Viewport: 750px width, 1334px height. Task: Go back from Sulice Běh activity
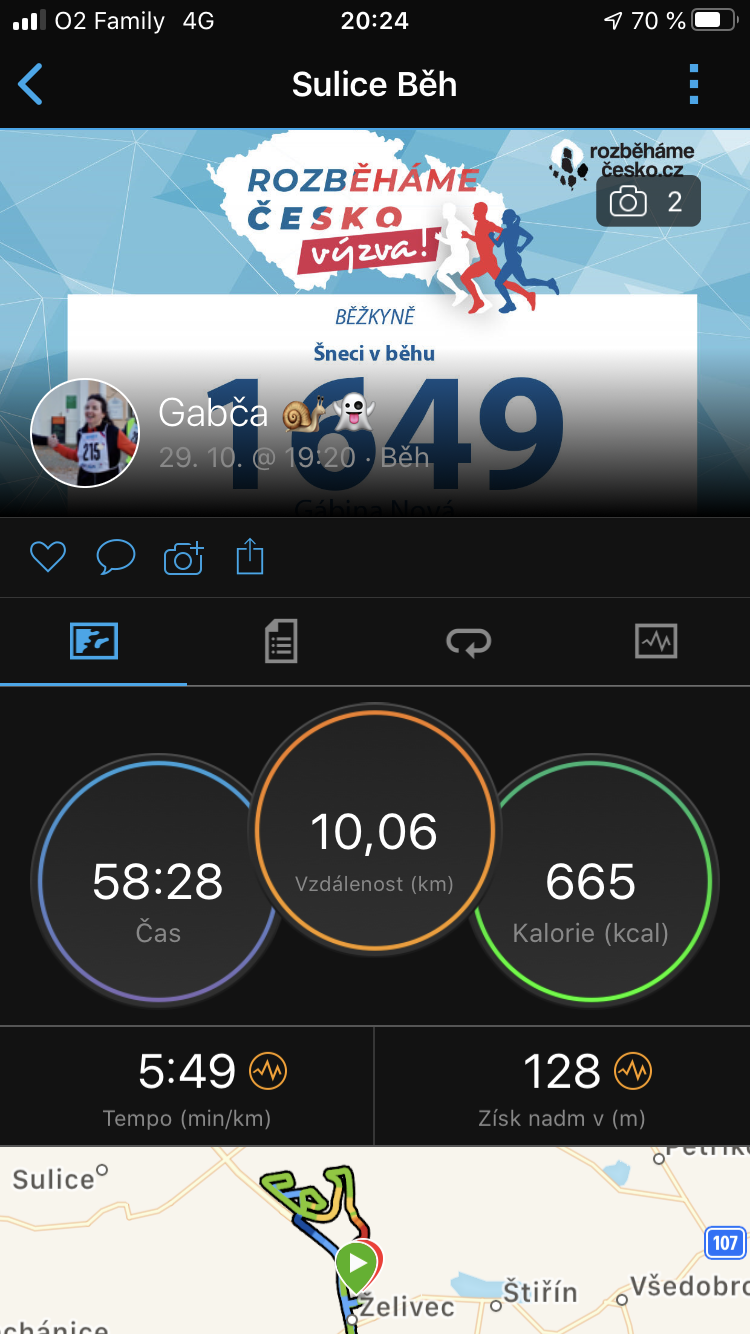pos(31,85)
